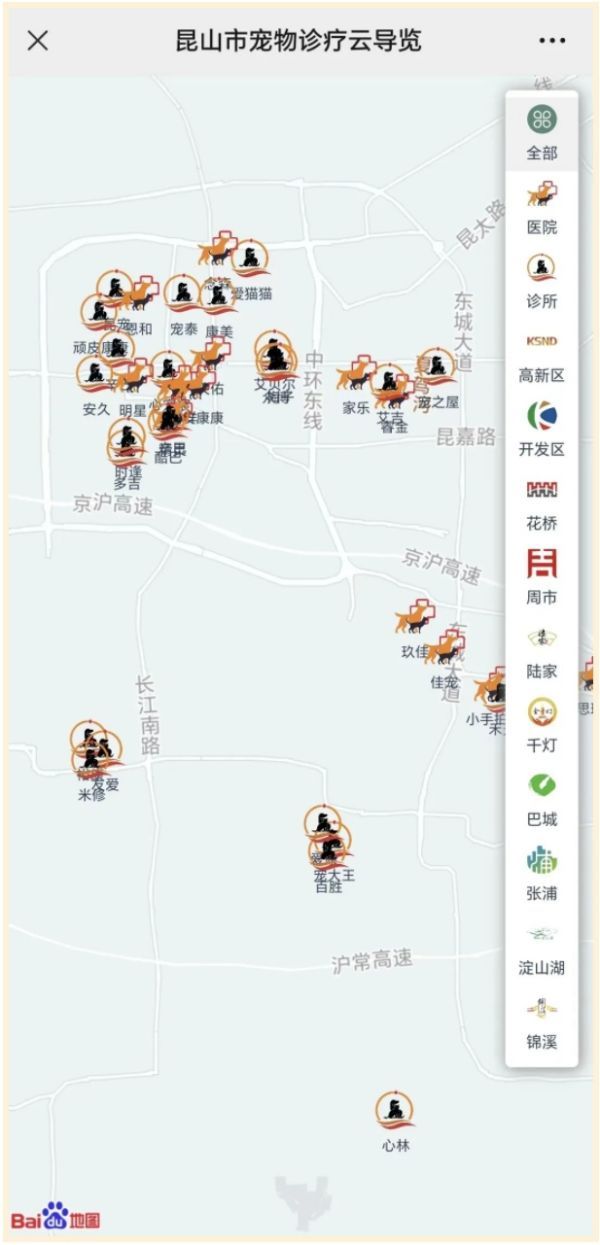Image resolution: width=600 pixels, height=1245 pixels.
Task: Select the 锦溪 filter
Action: coord(542,1020)
